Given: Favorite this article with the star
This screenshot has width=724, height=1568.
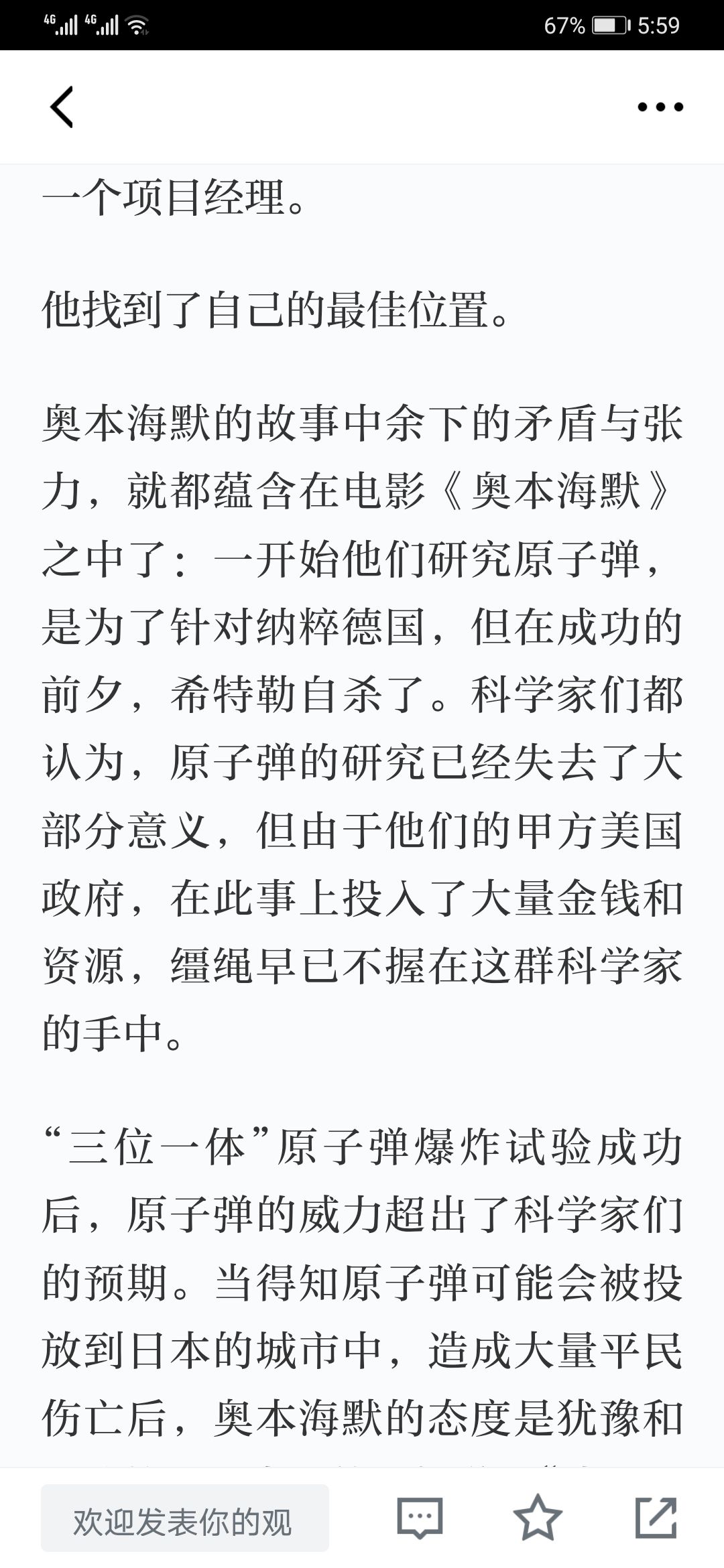Looking at the screenshot, I should 538,1518.
